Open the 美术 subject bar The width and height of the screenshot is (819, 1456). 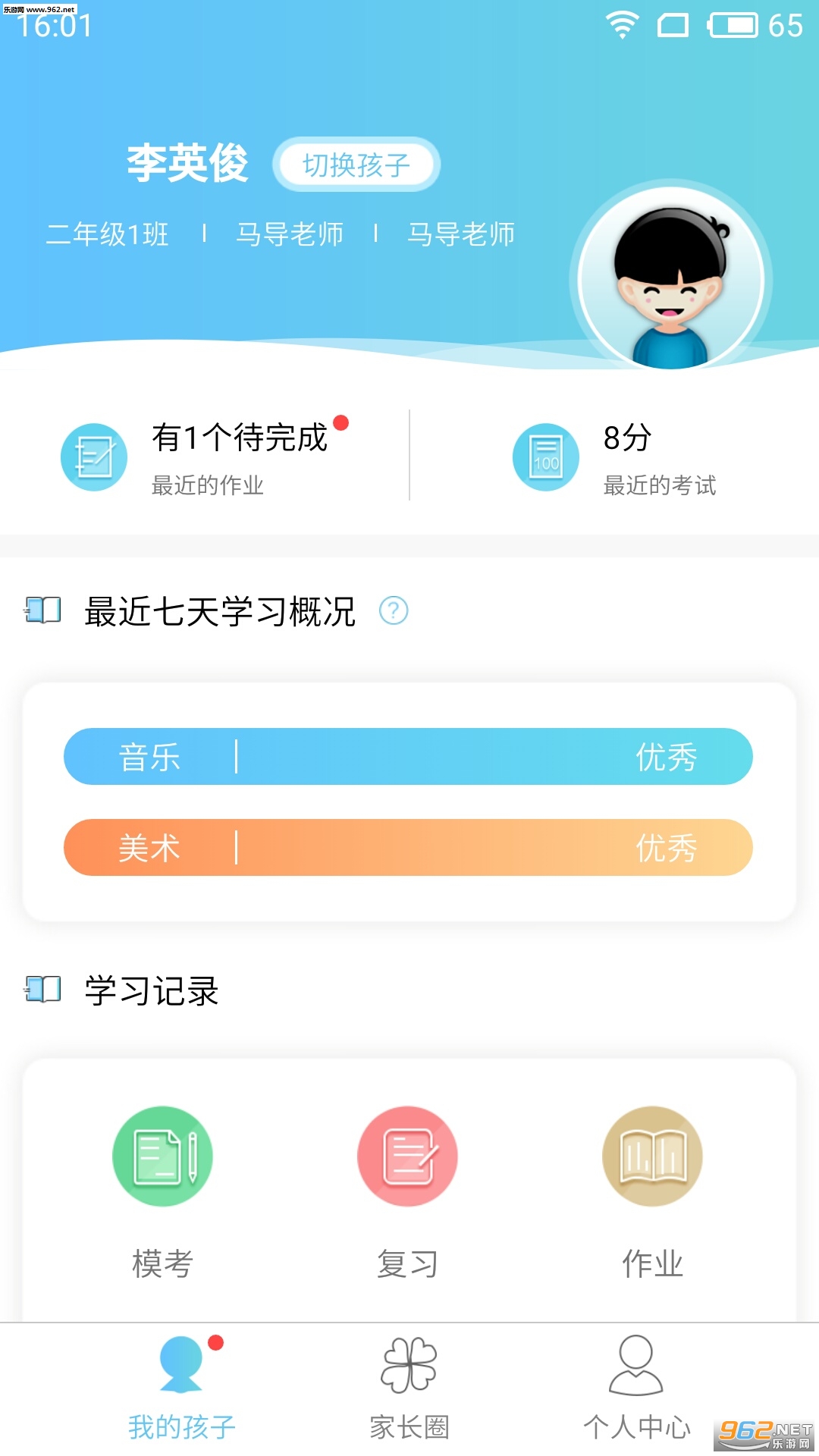408,848
